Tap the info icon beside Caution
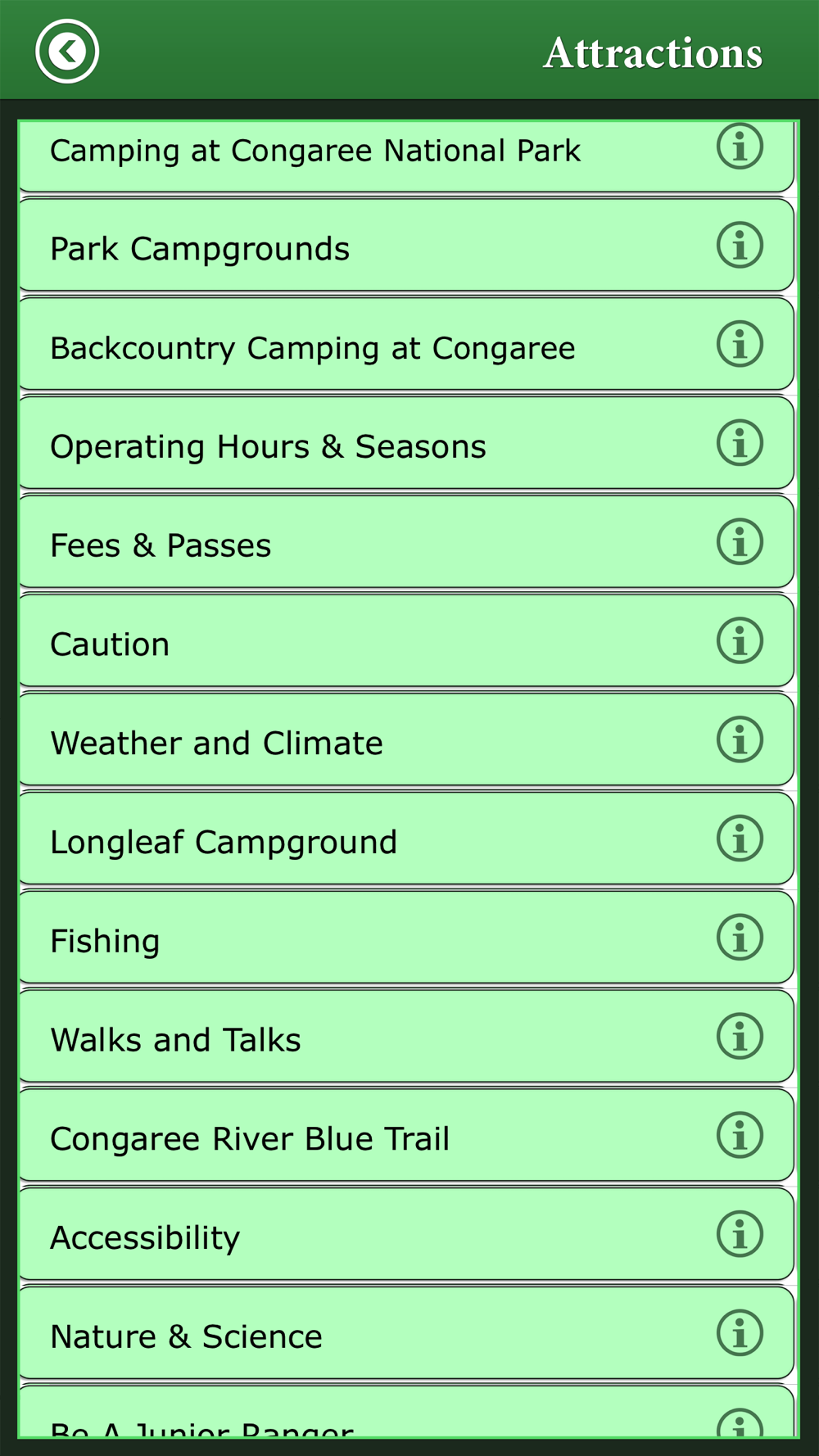 (740, 640)
